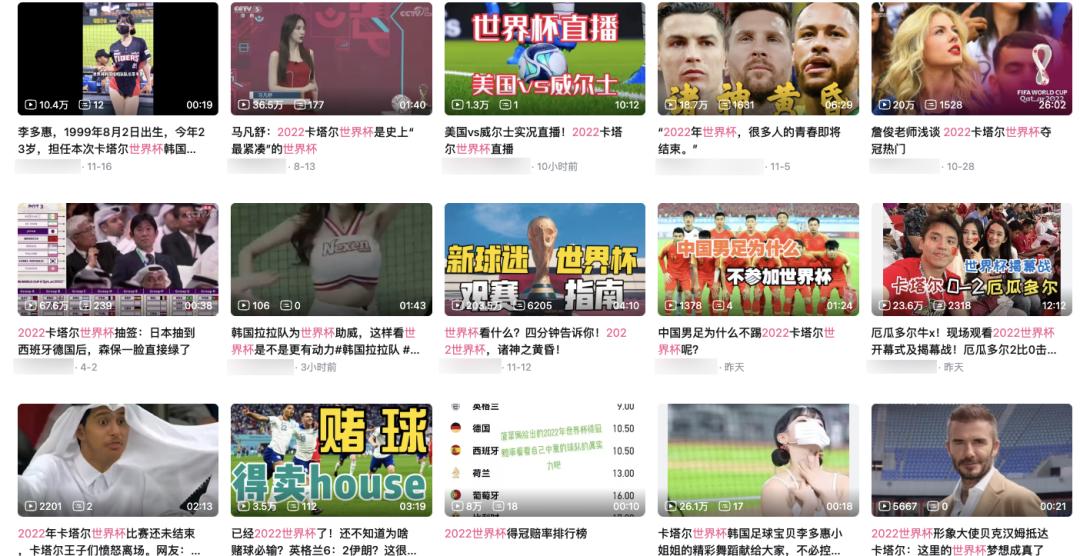1080x556 pixels.
Task: Watch 新球迷世界杯观赛指南 video
Action: coord(544,259)
